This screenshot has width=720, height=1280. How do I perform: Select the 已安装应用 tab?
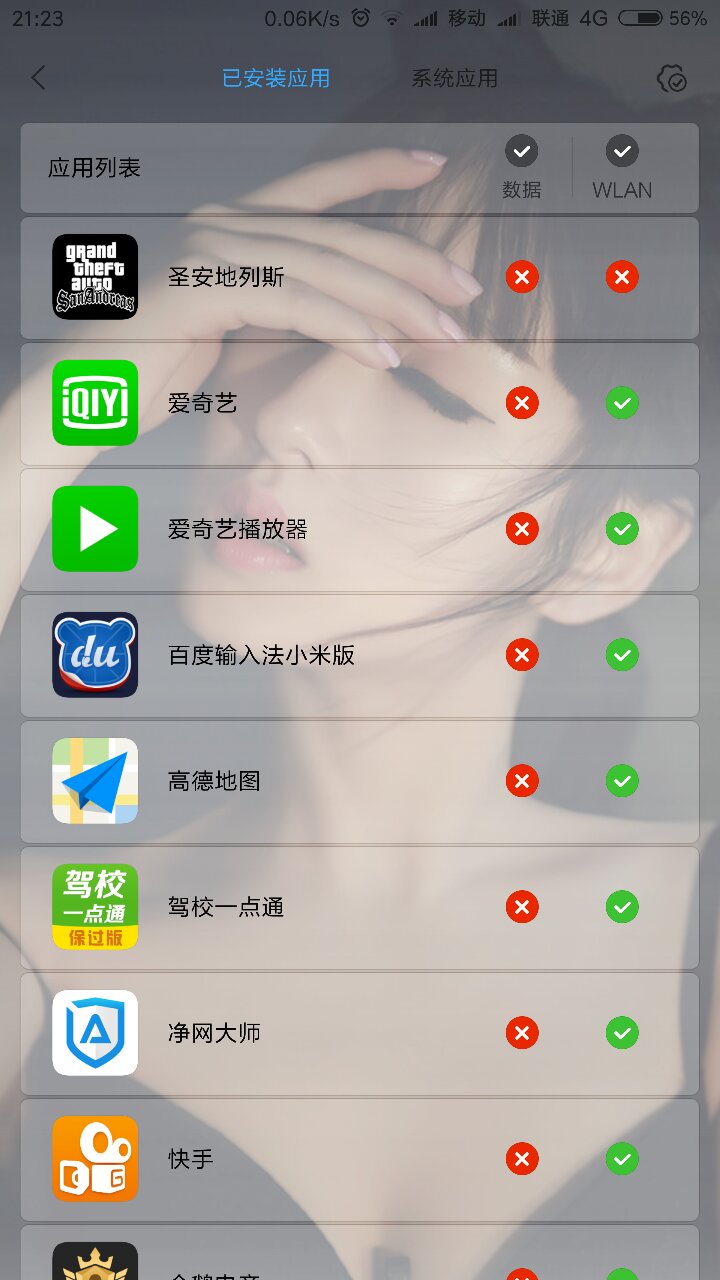pos(276,78)
